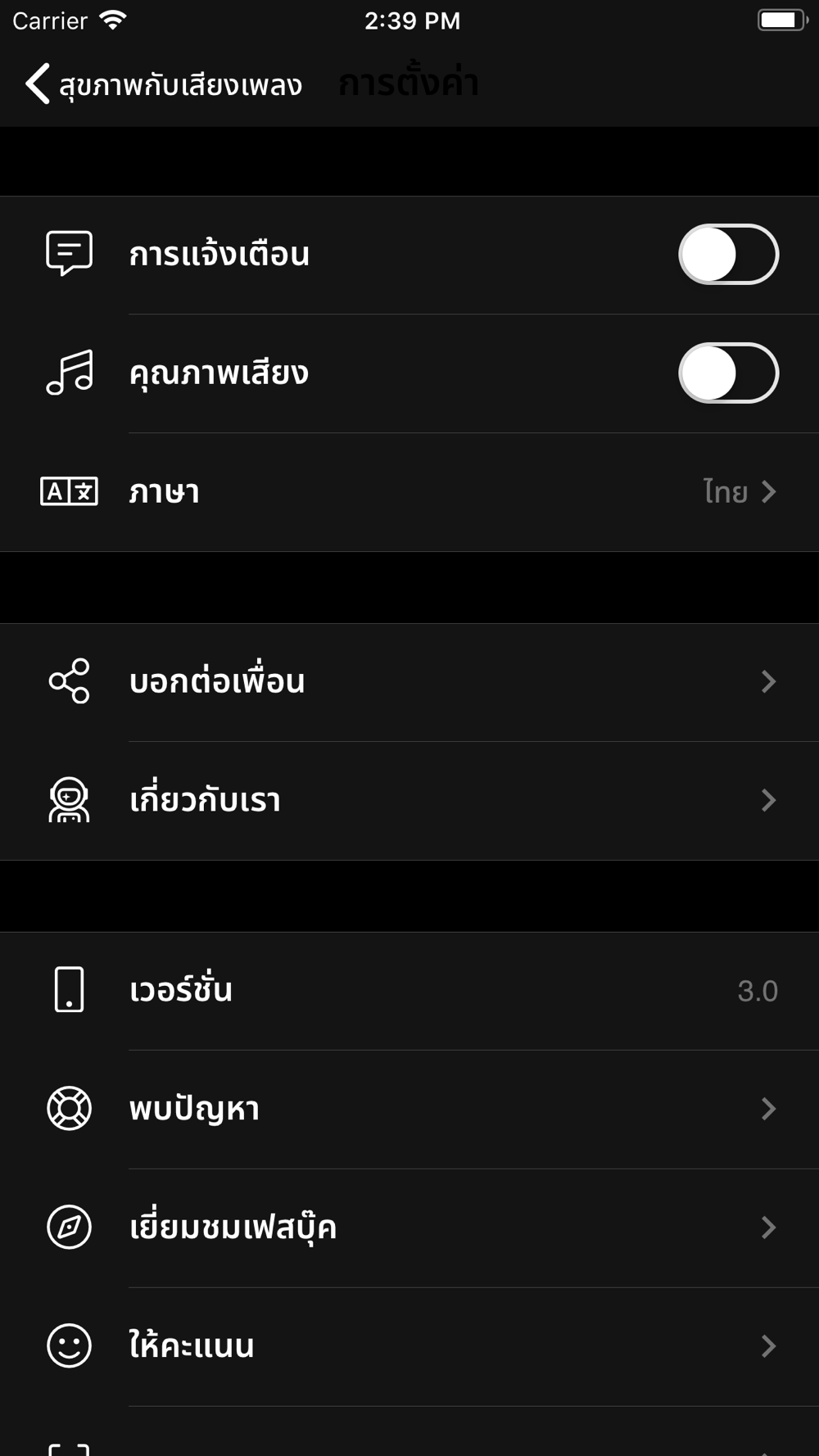819x1456 pixels.
Task: Open เยี่ยมชมเฟสบุ๊ค Facebook page
Action: [409, 1228]
